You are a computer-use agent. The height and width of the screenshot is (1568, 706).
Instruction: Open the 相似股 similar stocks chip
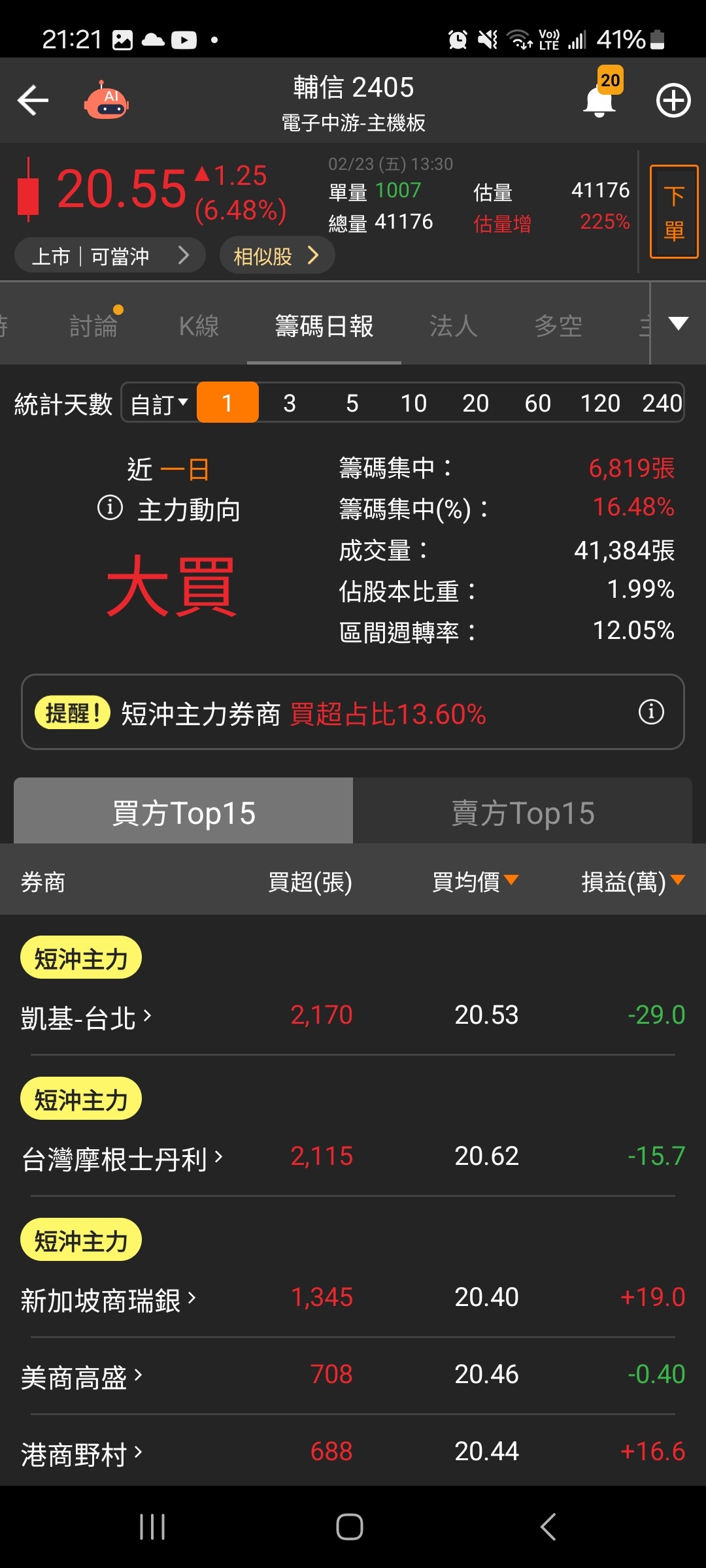[277, 255]
